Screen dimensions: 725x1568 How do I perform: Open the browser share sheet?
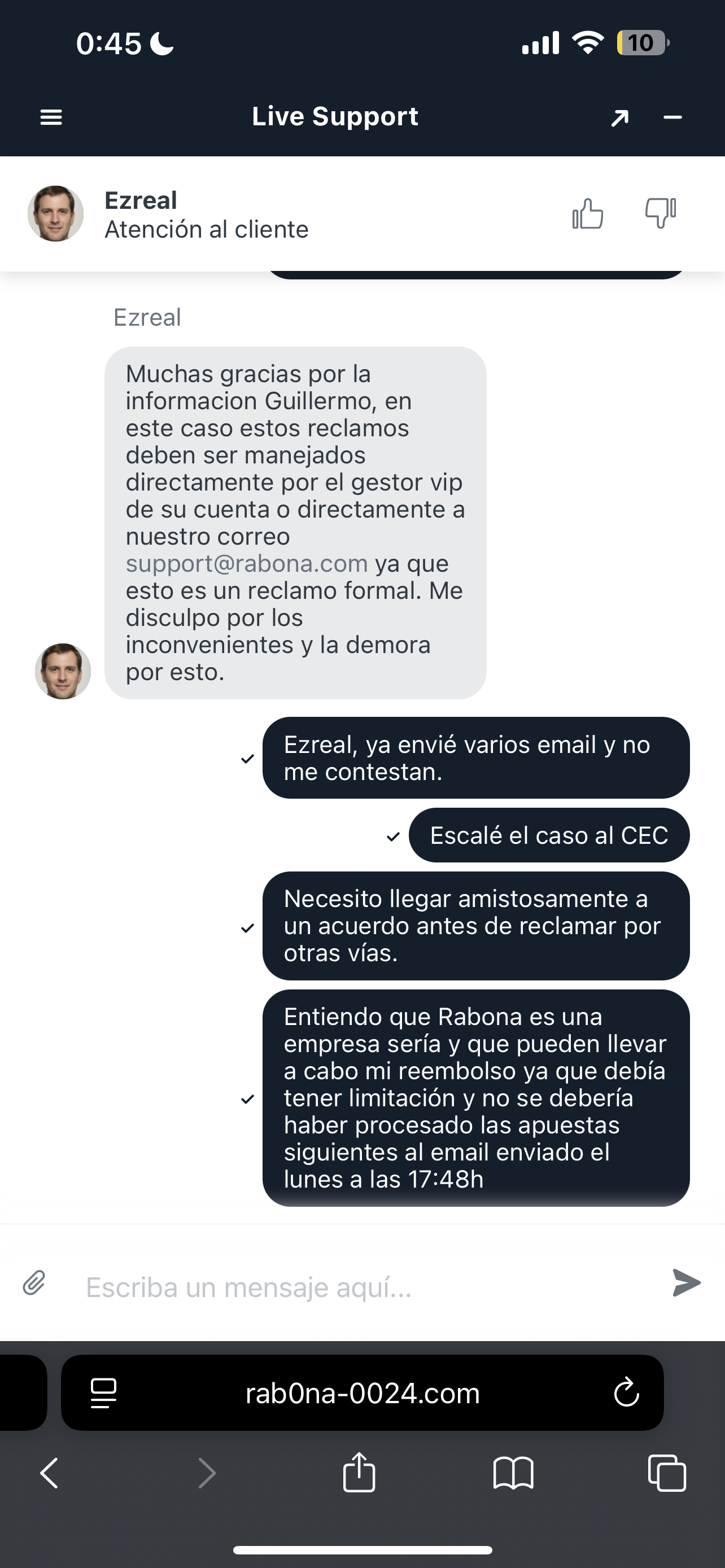pos(359,1473)
